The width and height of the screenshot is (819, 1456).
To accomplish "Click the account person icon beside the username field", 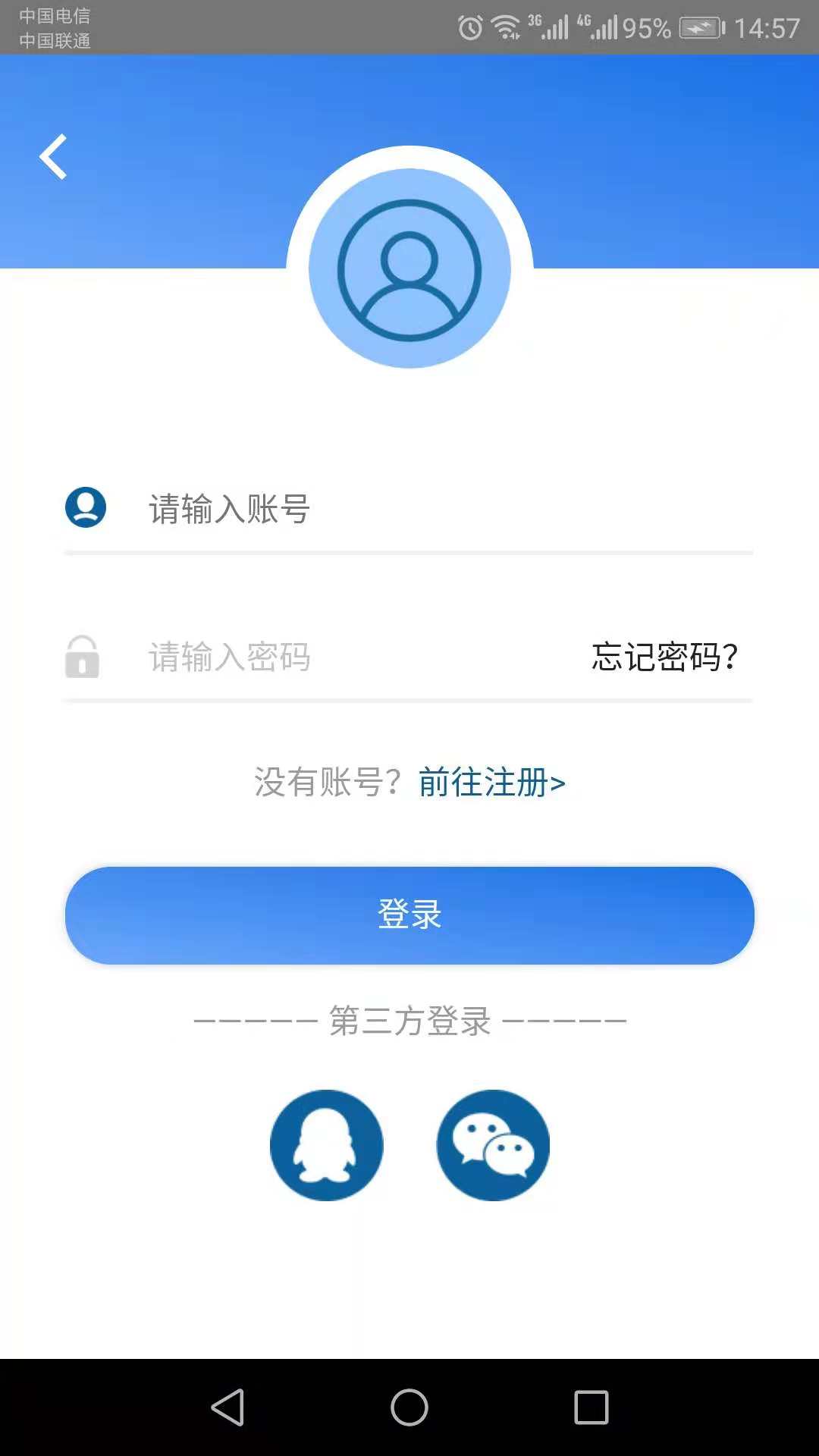I will pos(86,508).
